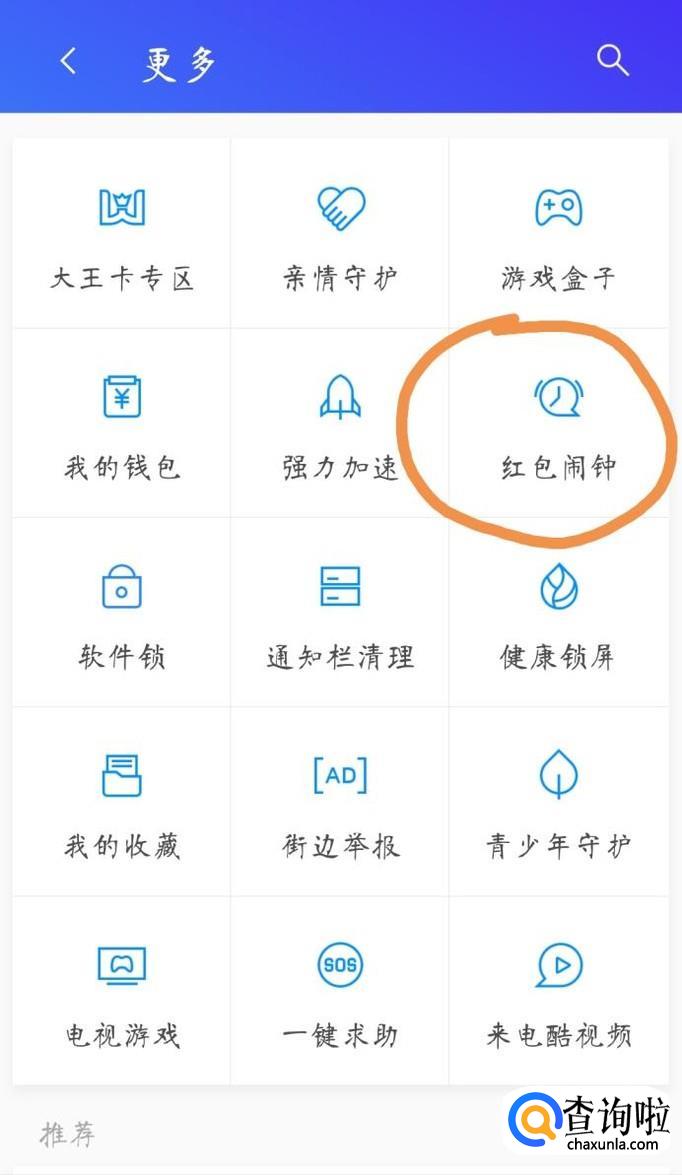
Task: Open the search magnifier icon
Action: [612, 61]
